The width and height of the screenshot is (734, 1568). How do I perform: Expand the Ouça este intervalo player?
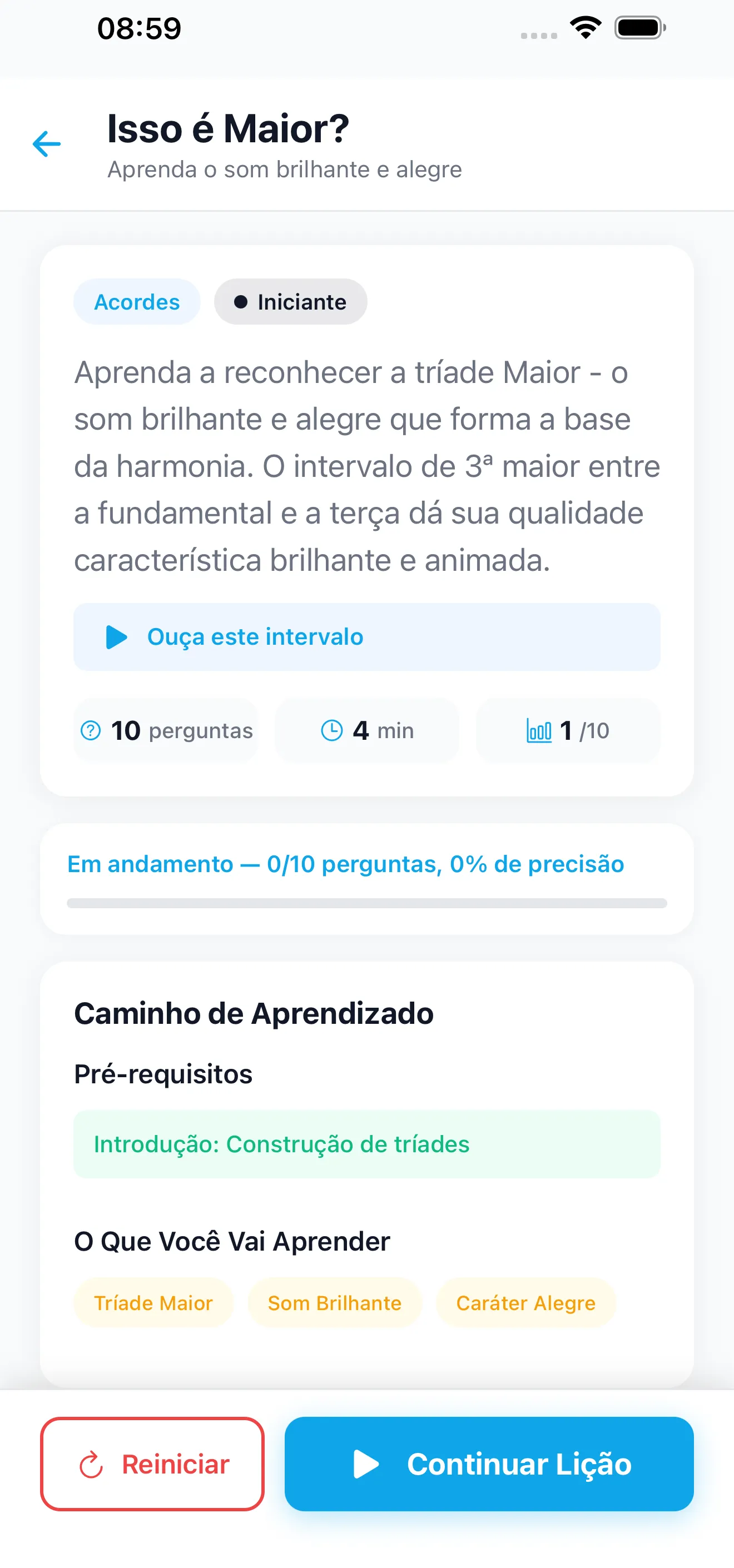point(366,636)
